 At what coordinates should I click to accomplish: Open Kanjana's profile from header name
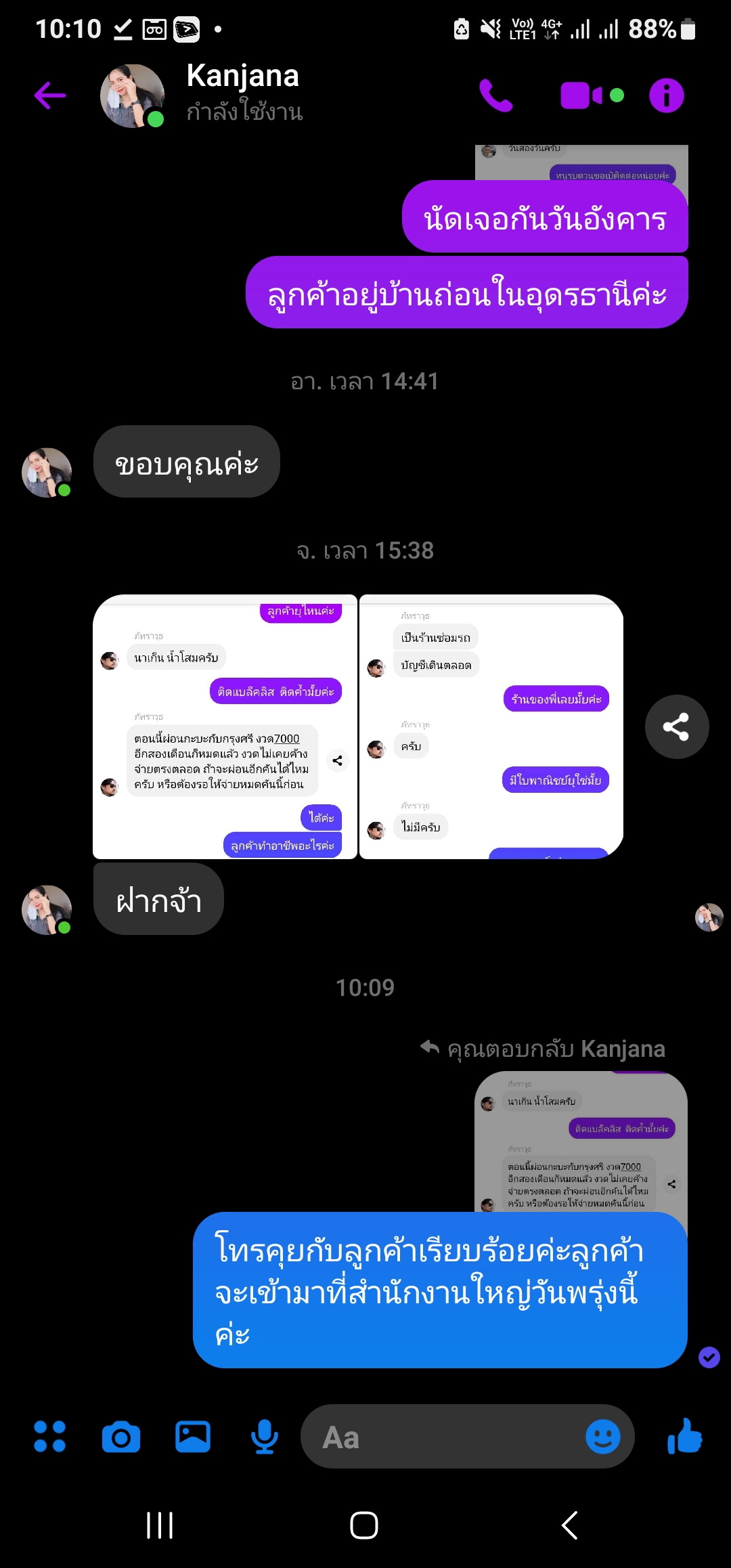(x=242, y=77)
